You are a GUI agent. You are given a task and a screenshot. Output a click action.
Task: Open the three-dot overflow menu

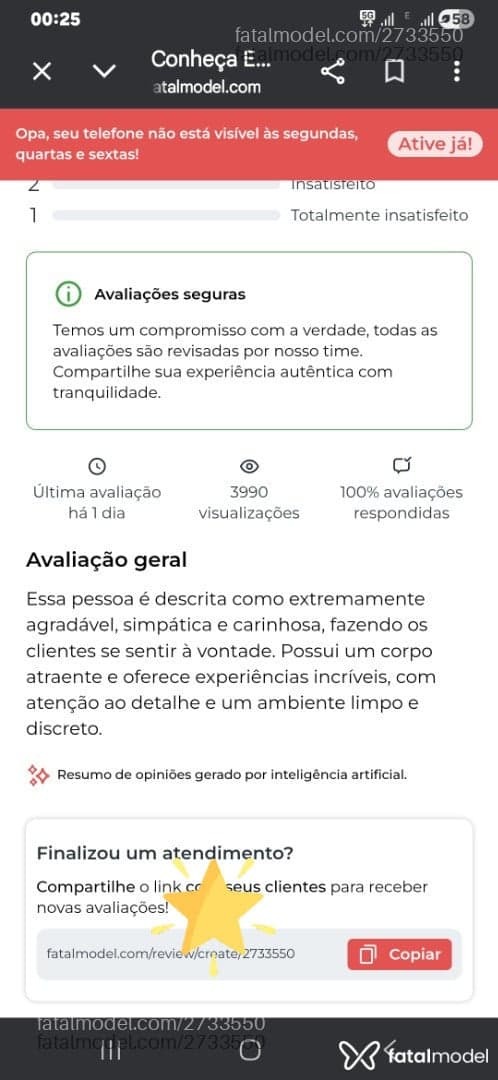pos(457,72)
